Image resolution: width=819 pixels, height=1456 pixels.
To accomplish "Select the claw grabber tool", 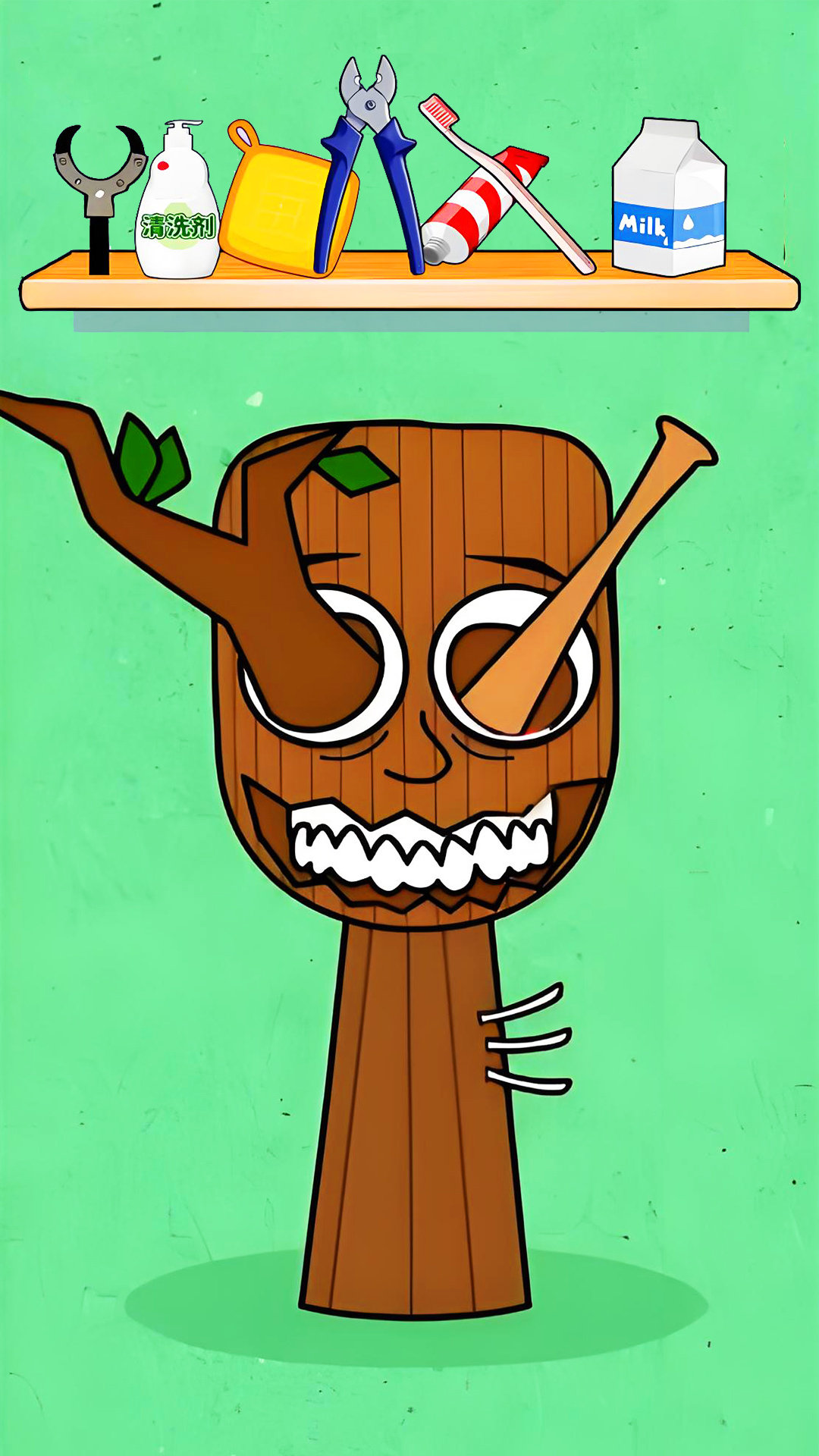I will [x=99, y=199].
